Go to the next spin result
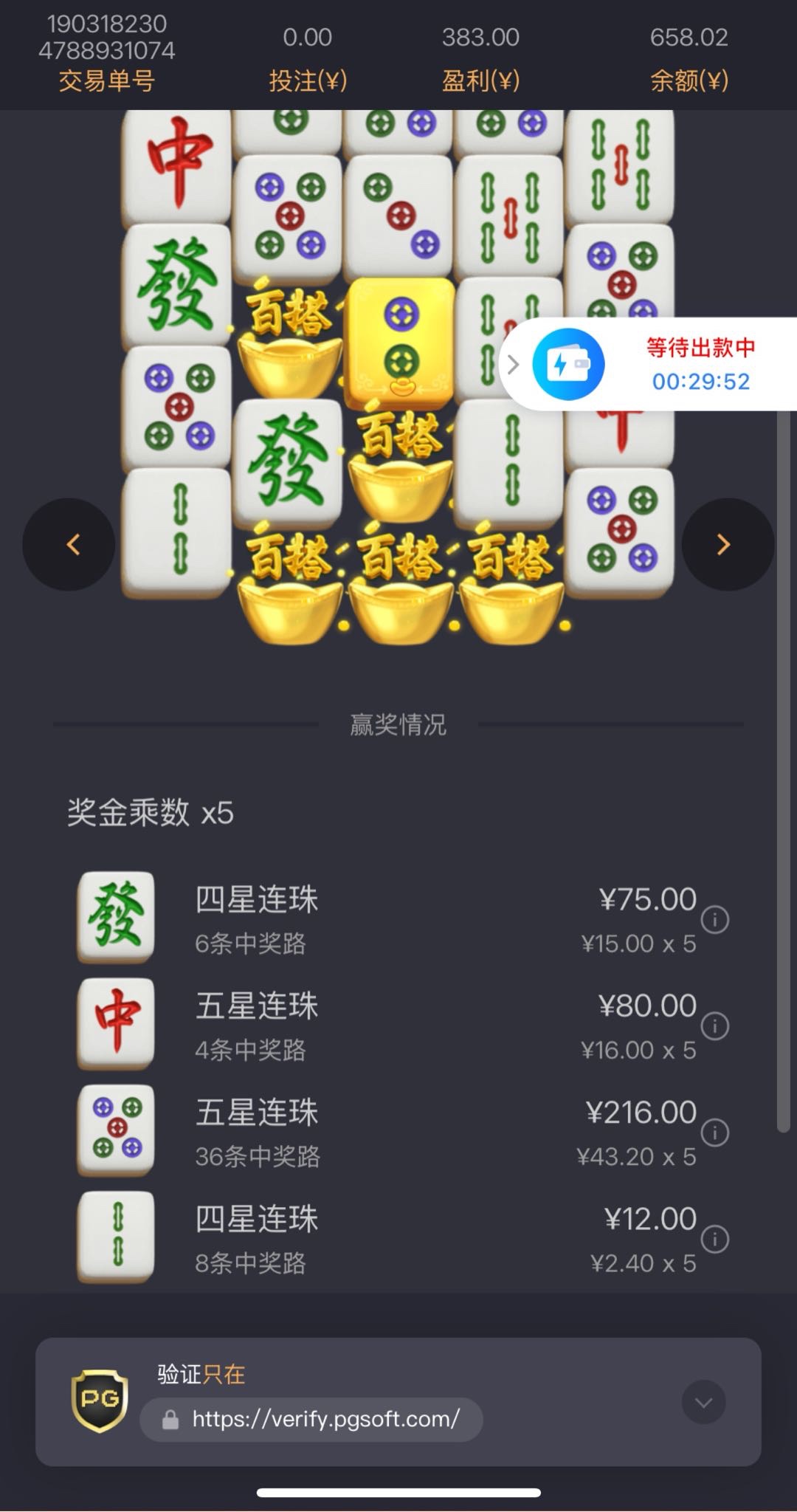 727,545
